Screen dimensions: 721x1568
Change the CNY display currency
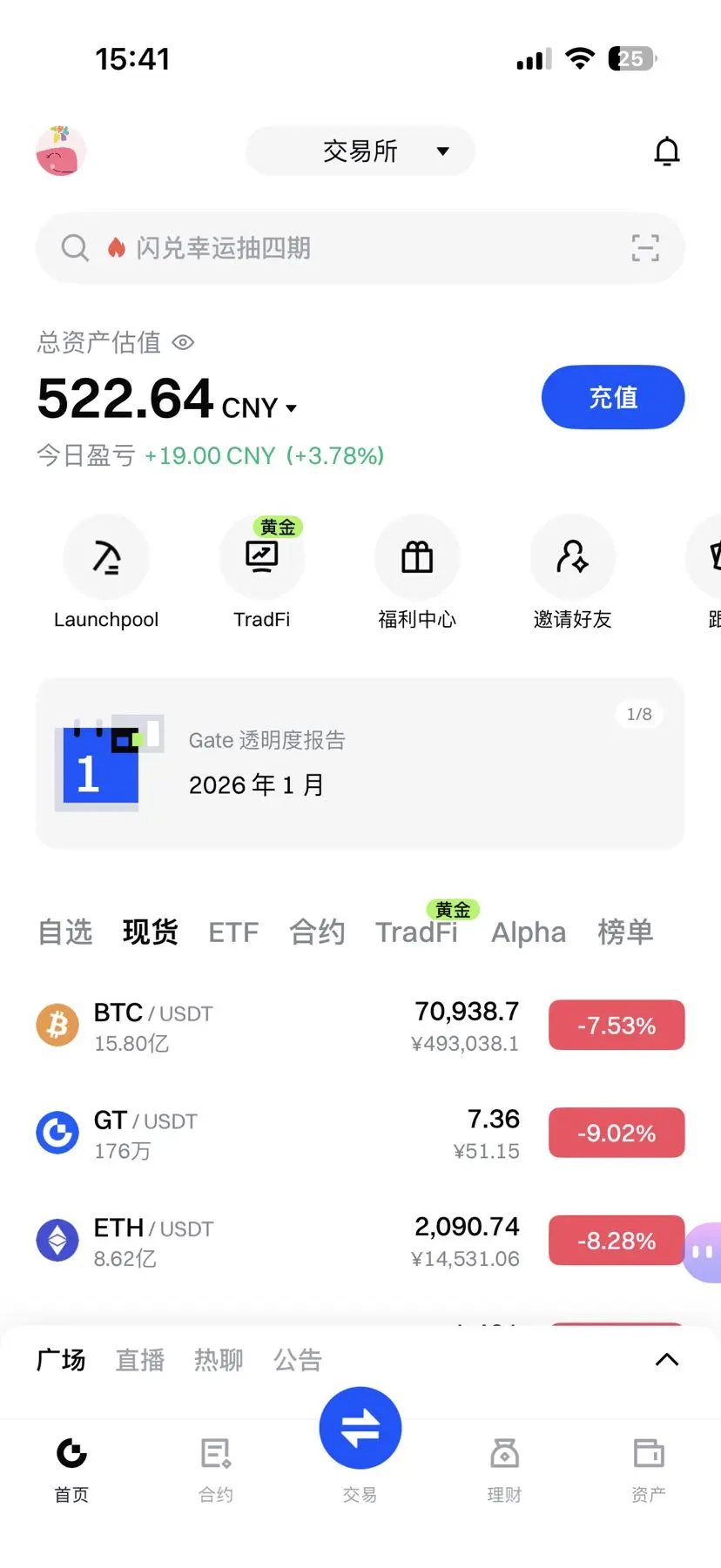[x=259, y=408]
